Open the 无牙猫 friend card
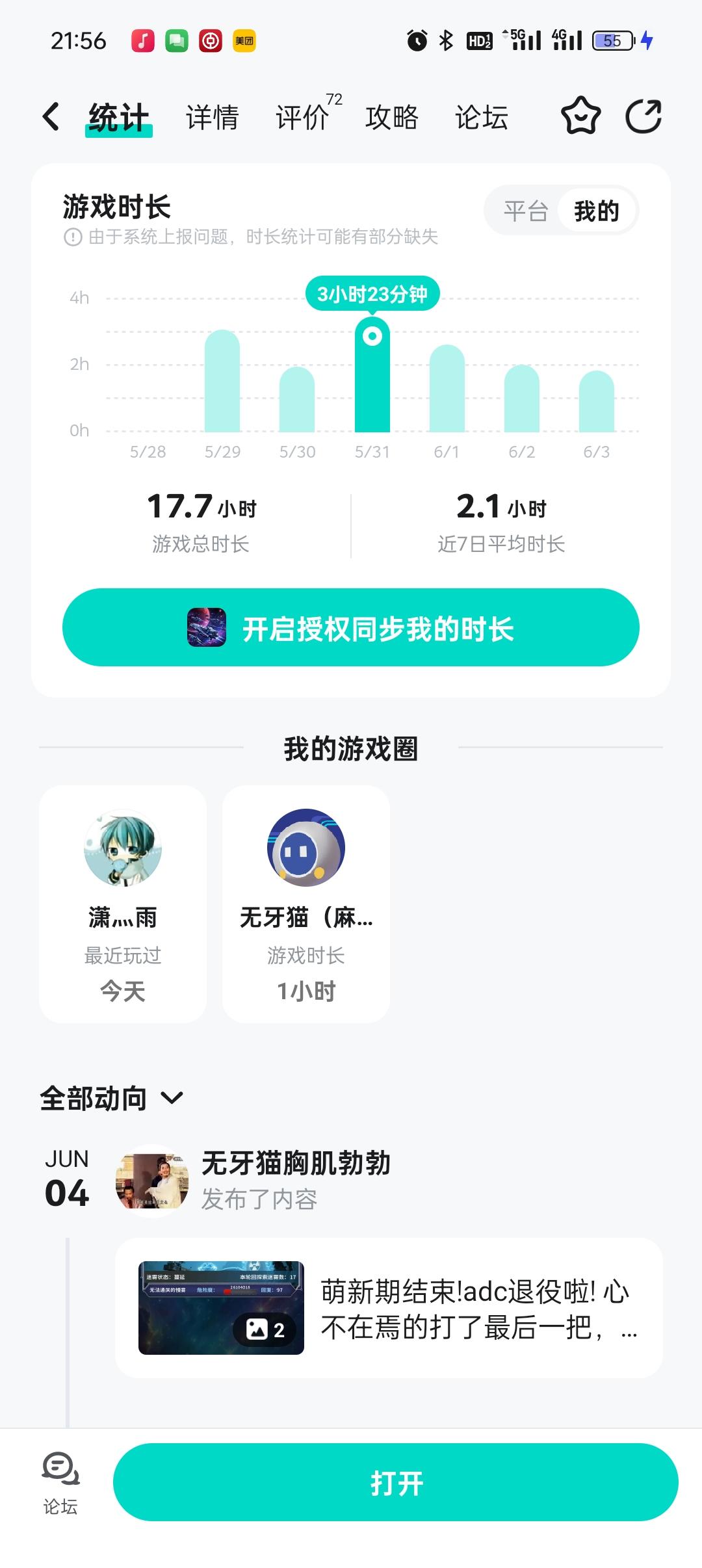The width and height of the screenshot is (702, 1568). point(306,904)
